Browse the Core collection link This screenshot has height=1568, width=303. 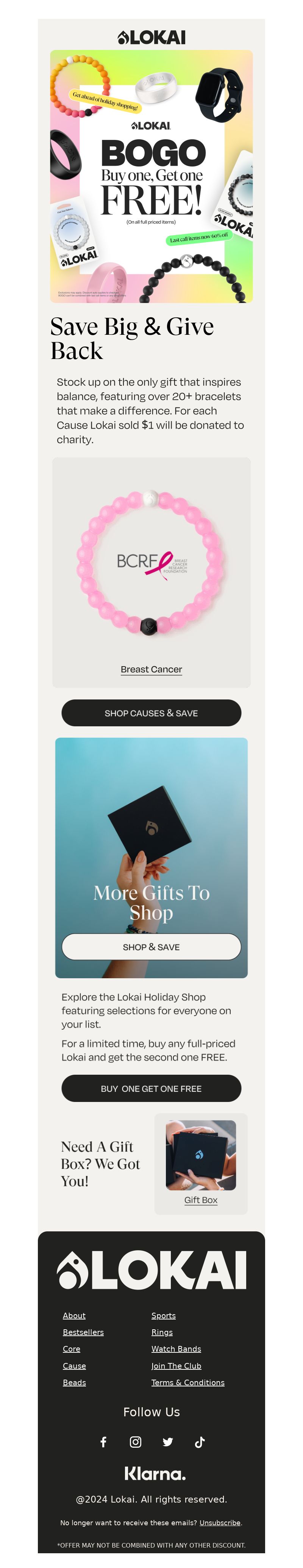click(x=71, y=1349)
